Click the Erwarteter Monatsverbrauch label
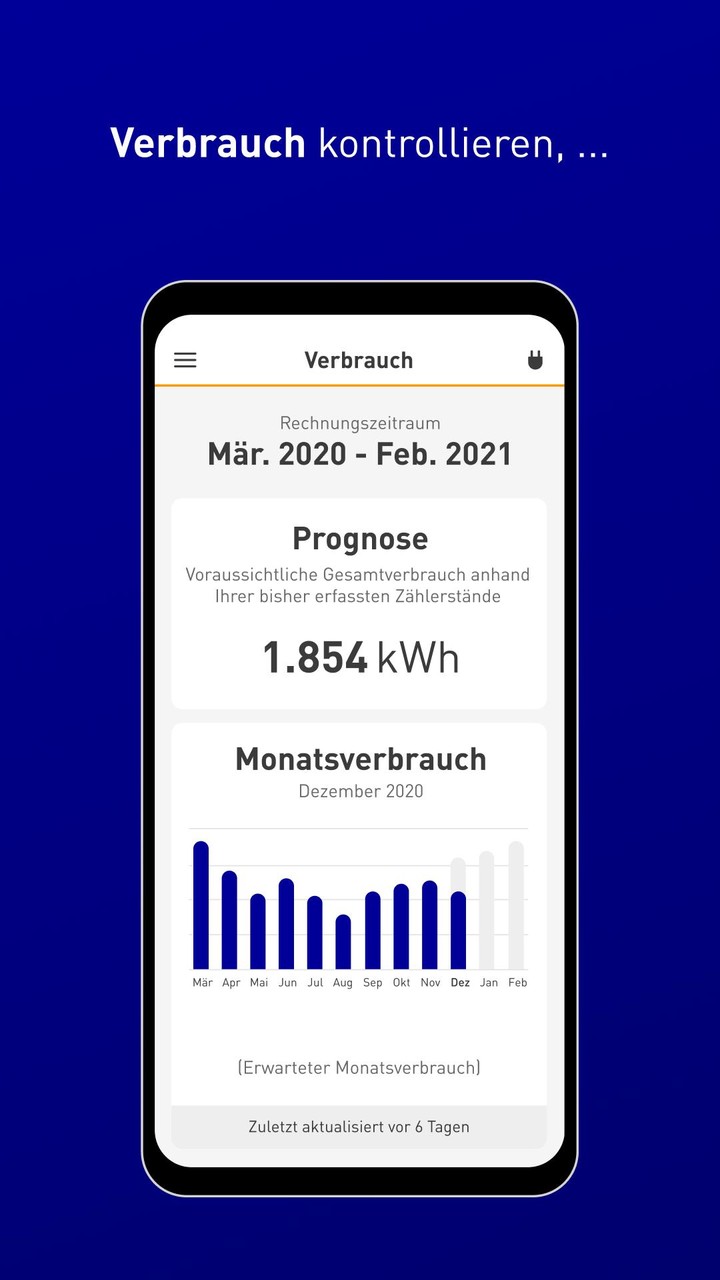Screen dimensions: 720x1280 click(360, 1067)
